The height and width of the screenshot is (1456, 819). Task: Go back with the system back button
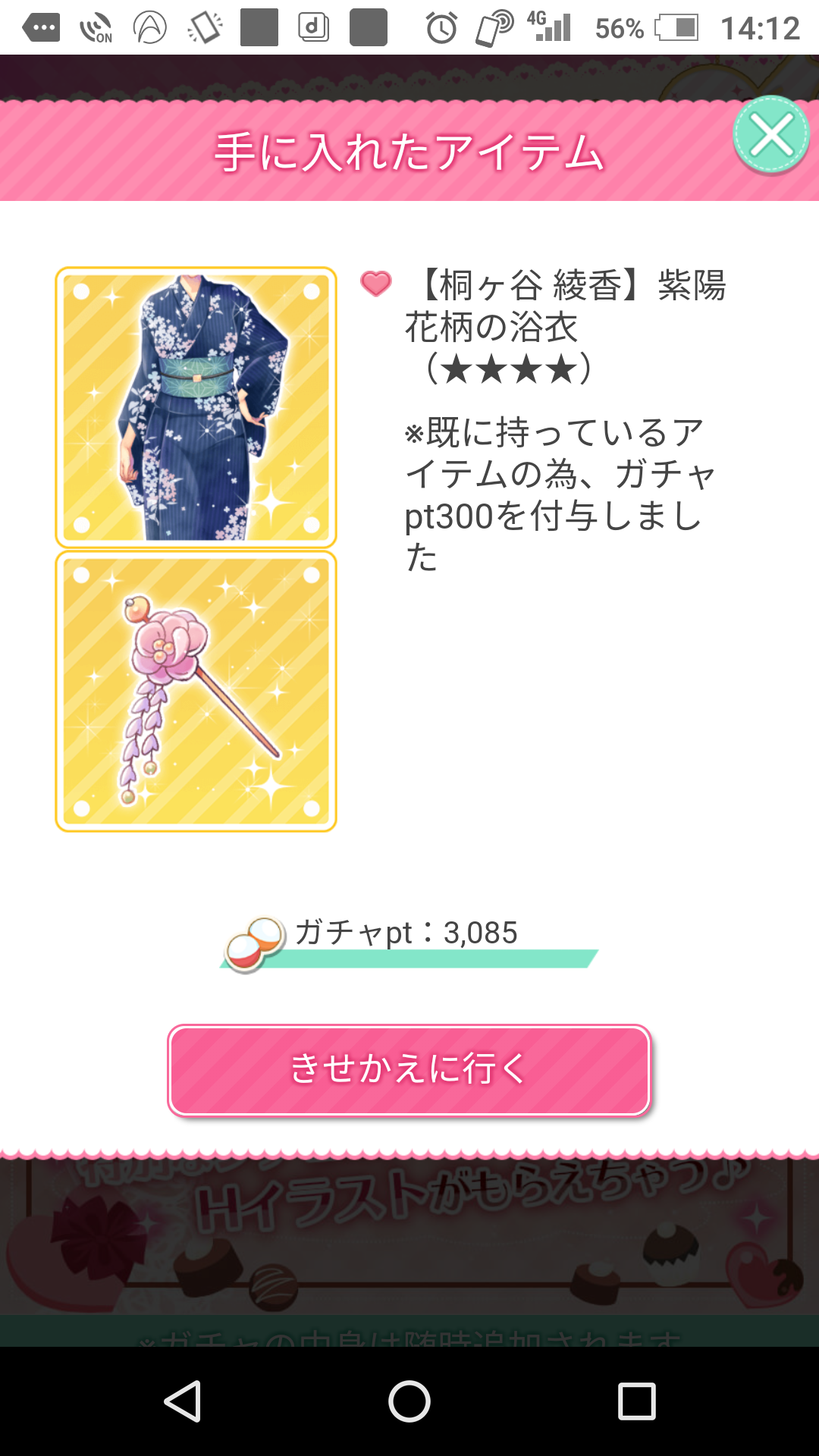pyautogui.click(x=183, y=1401)
